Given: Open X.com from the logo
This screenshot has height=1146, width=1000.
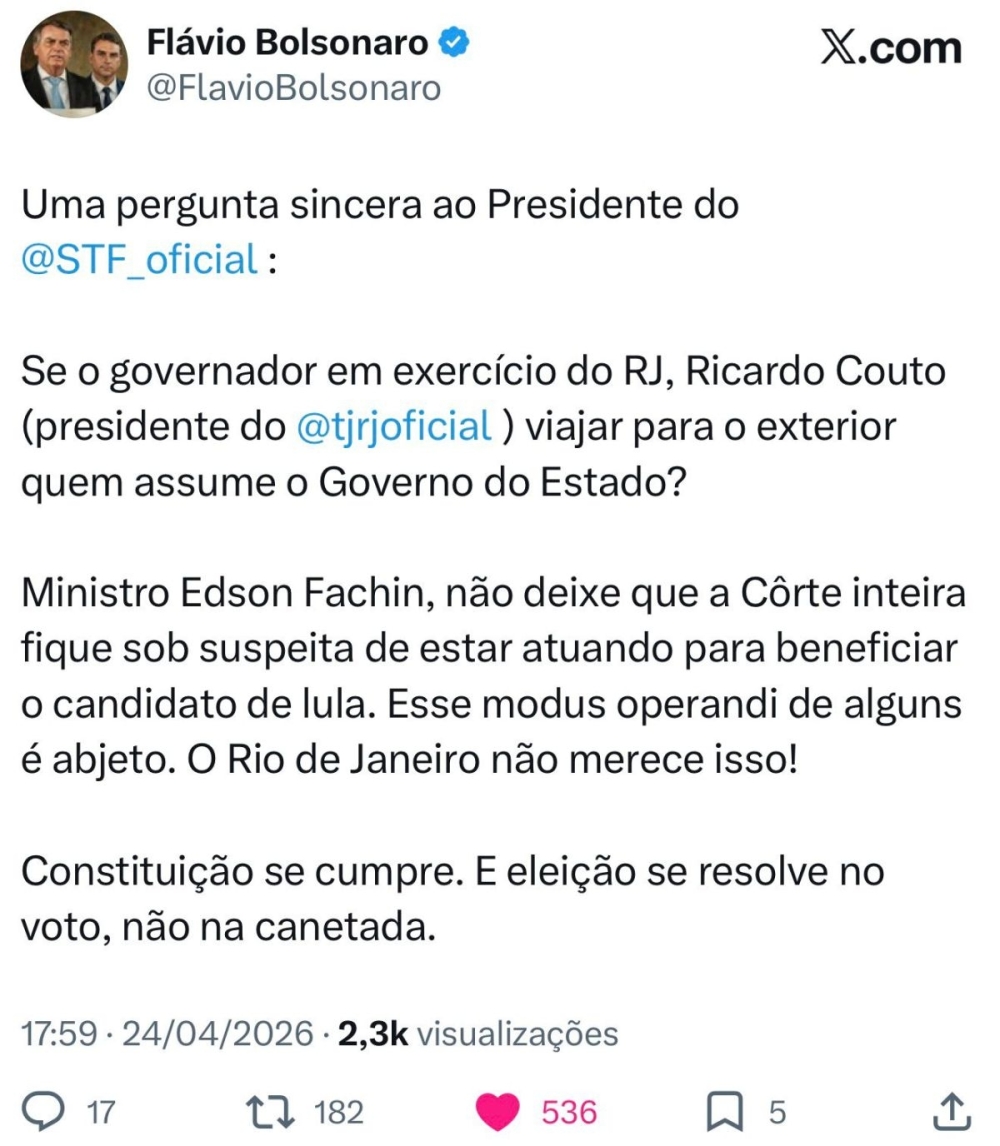Looking at the screenshot, I should click(889, 44).
